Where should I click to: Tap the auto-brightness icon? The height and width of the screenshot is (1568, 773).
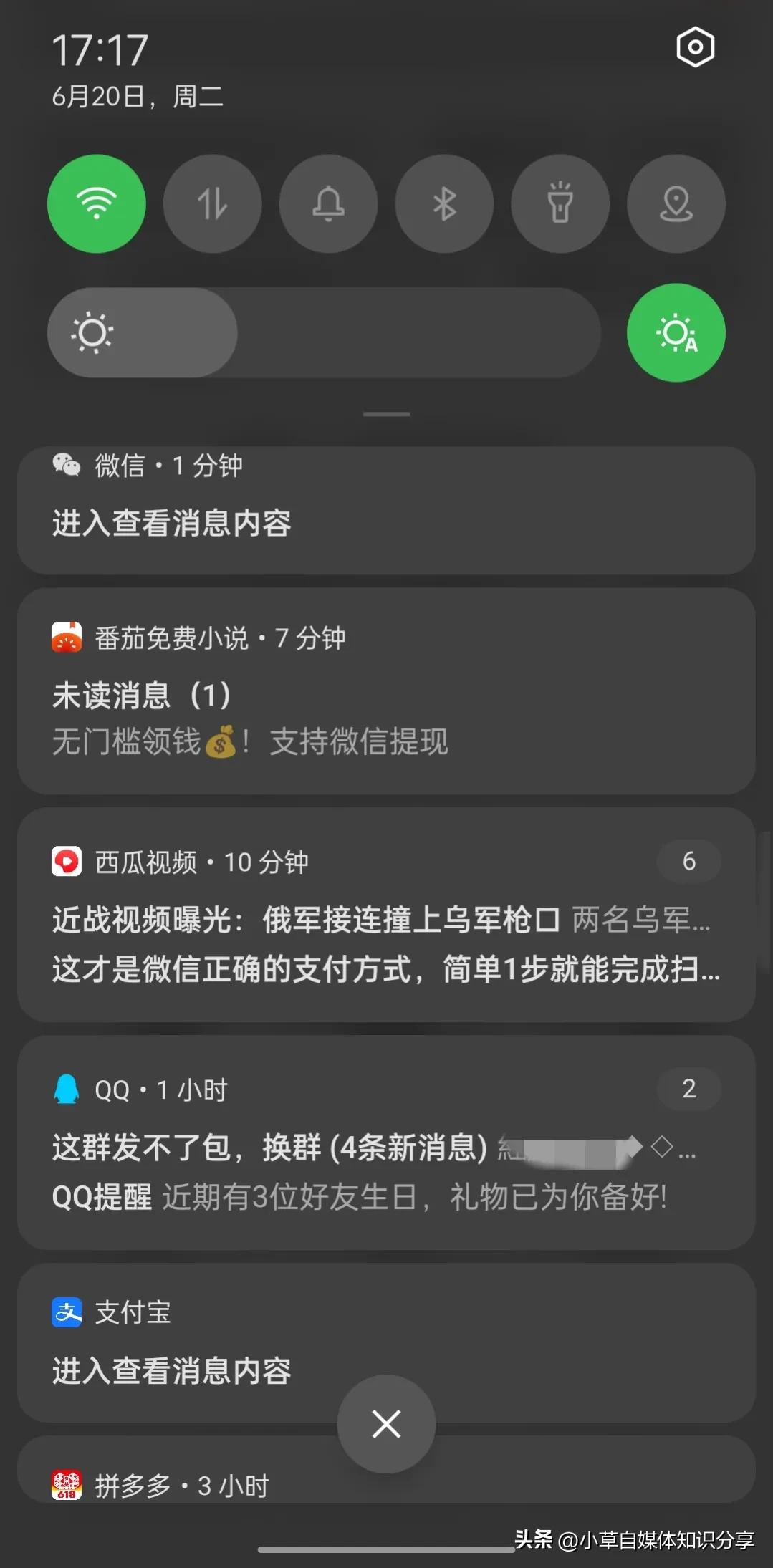click(675, 332)
